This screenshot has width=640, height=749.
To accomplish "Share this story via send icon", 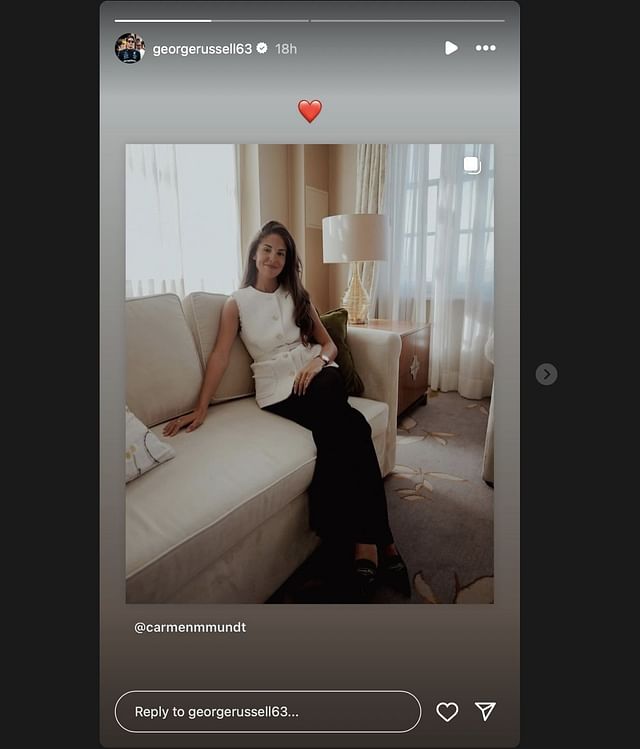I will [x=485, y=711].
